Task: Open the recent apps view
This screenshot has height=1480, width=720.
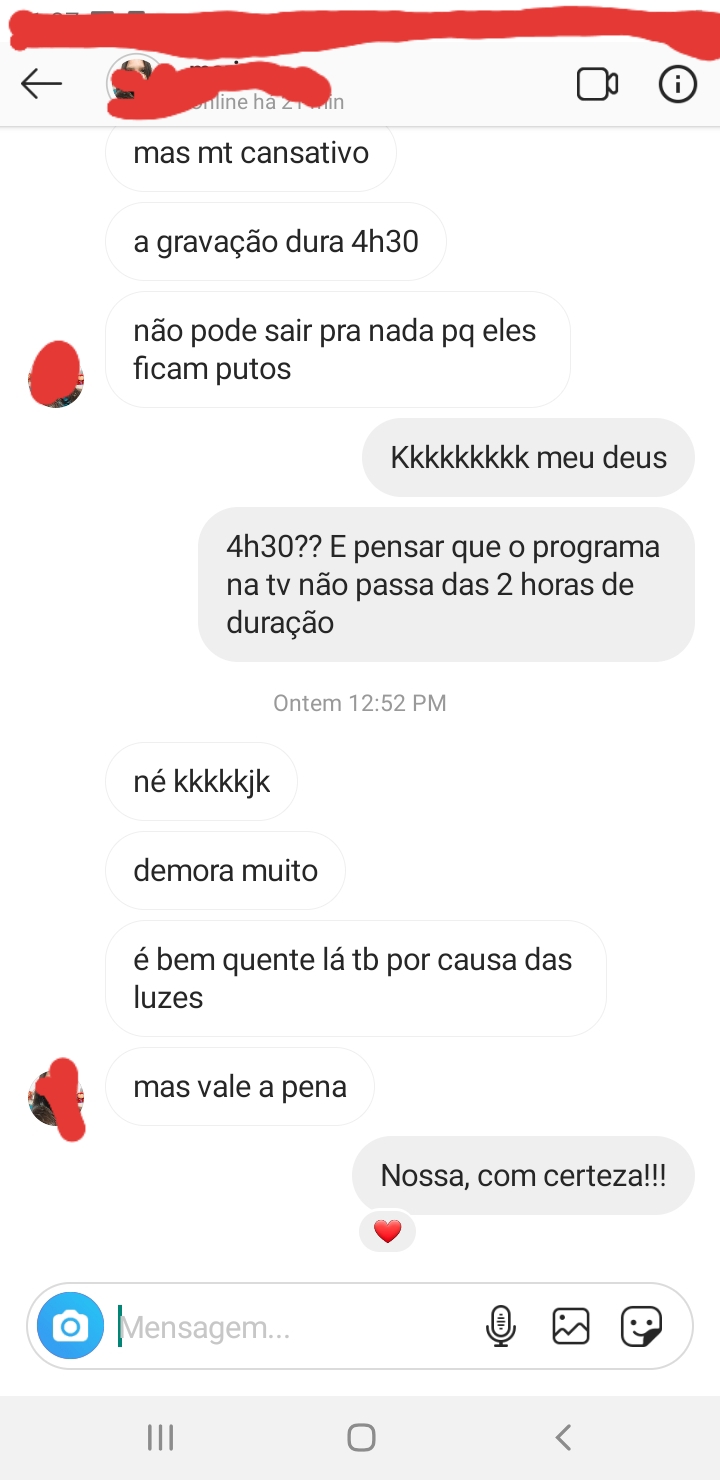Action: point(160,1438)
